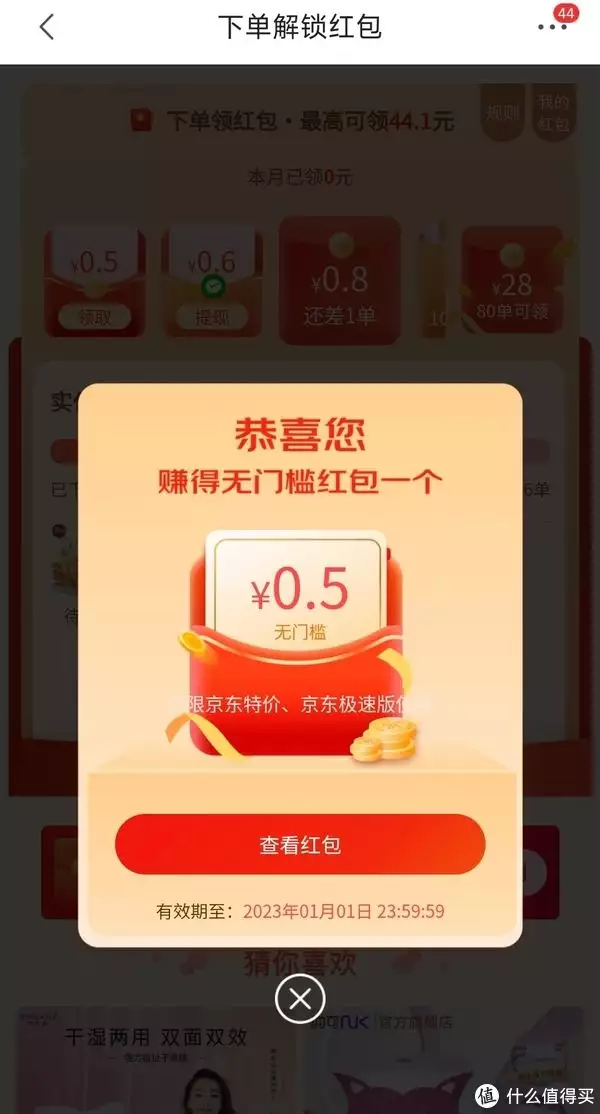Dismiss the red packet popup
Viewport: 600px width, 1114px height.
pos(300,998)
